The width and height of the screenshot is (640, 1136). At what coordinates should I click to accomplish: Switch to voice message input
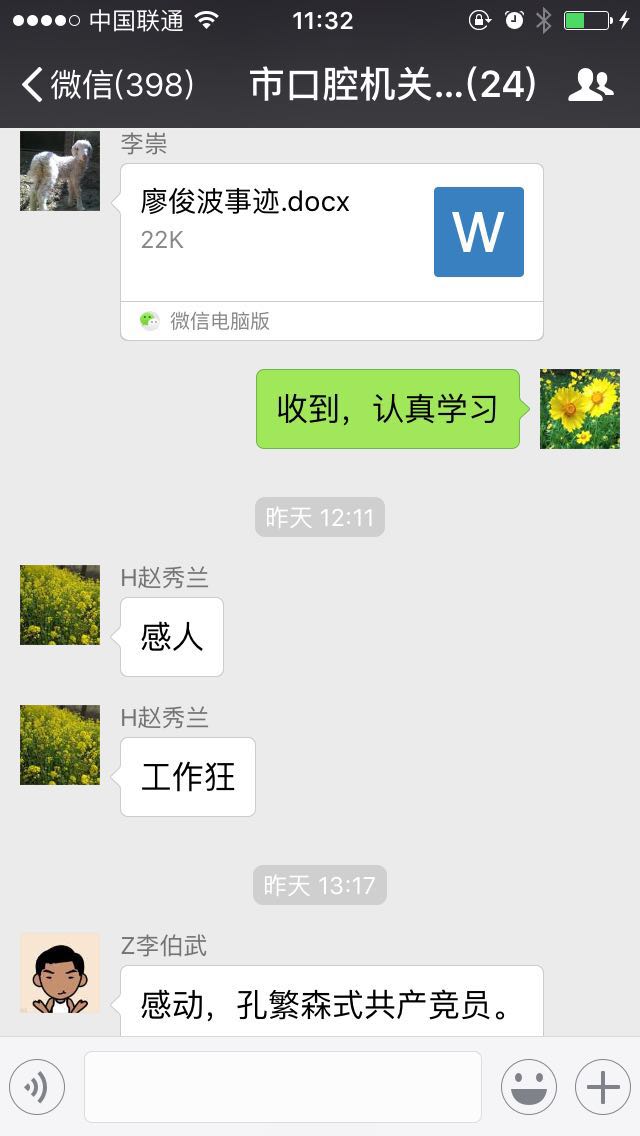point(37,1086)
